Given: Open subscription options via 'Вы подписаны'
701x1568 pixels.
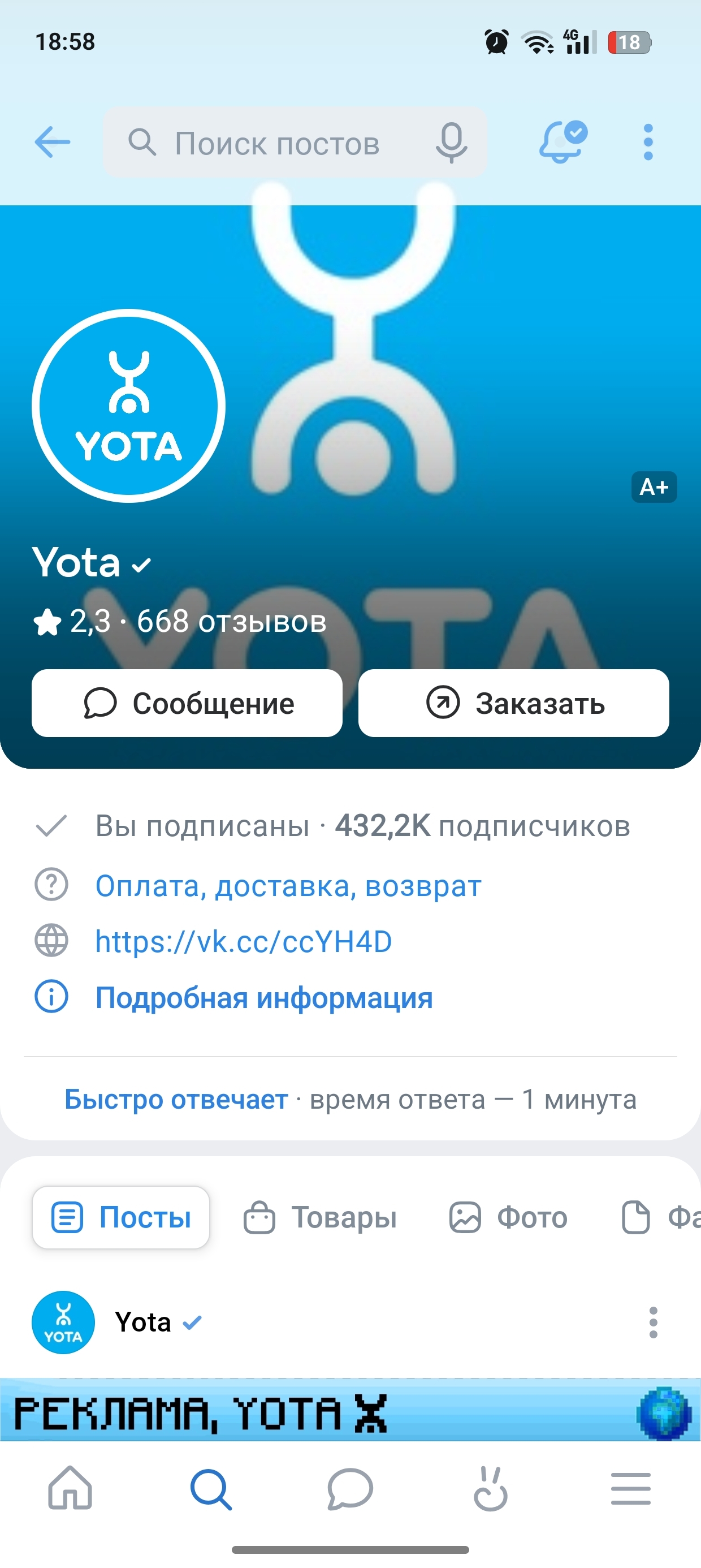Looking at the screenshot, I should click(202, 826).
